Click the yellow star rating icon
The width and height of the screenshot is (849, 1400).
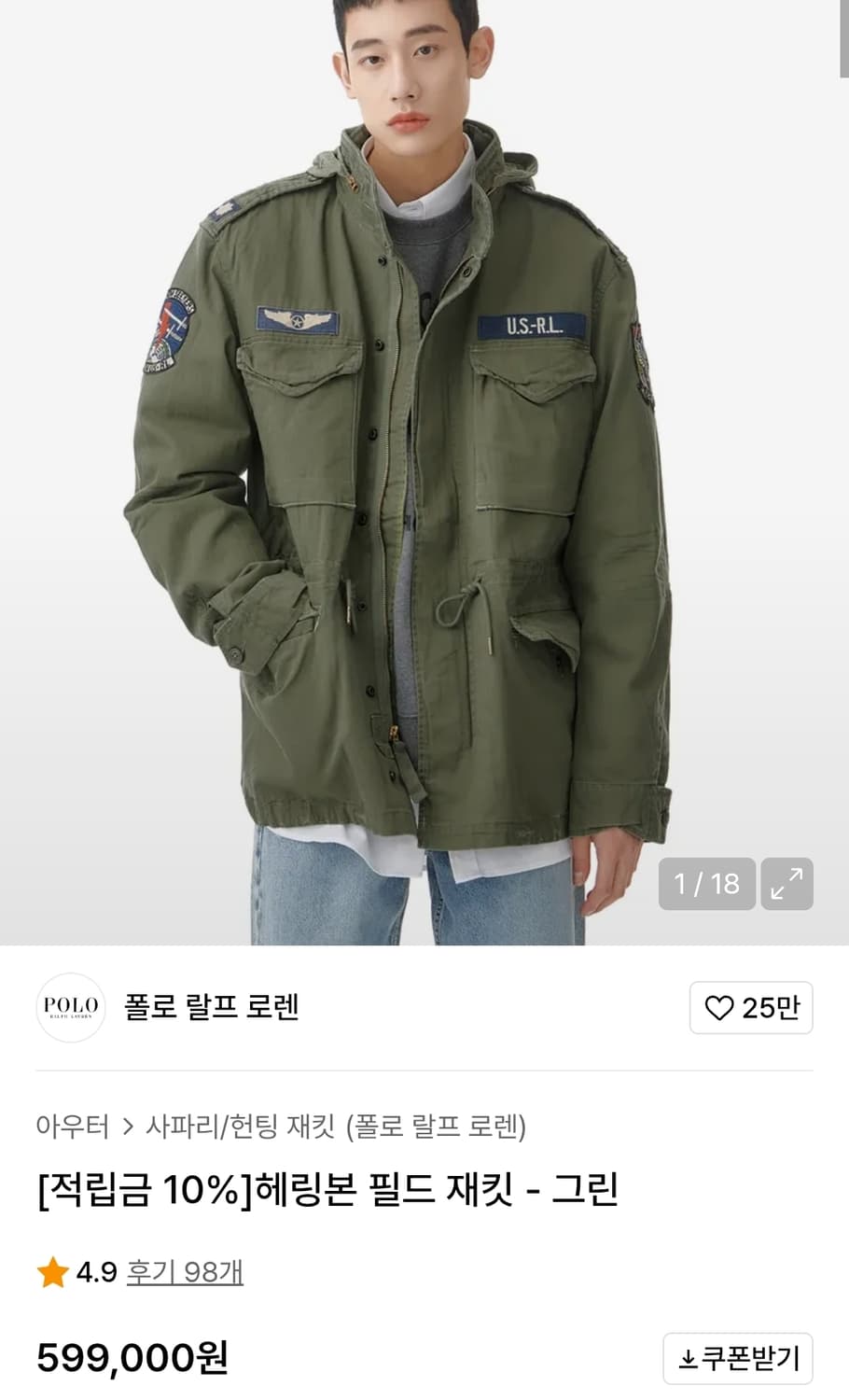tap(53, 1272)
